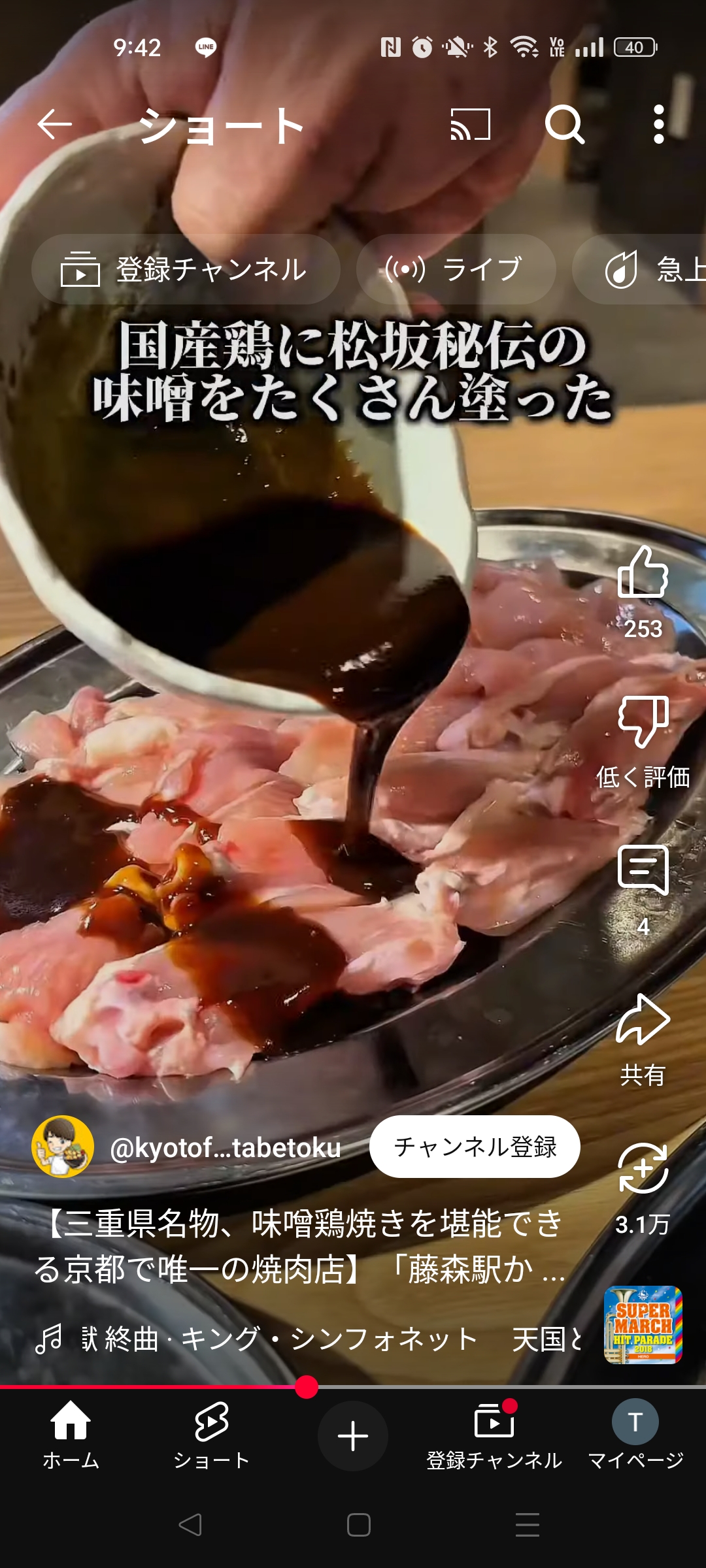Open the SUPER MARCH sound thumbnail
The height and width of the screenshot is (1568, 706).
click(643, 1325)
